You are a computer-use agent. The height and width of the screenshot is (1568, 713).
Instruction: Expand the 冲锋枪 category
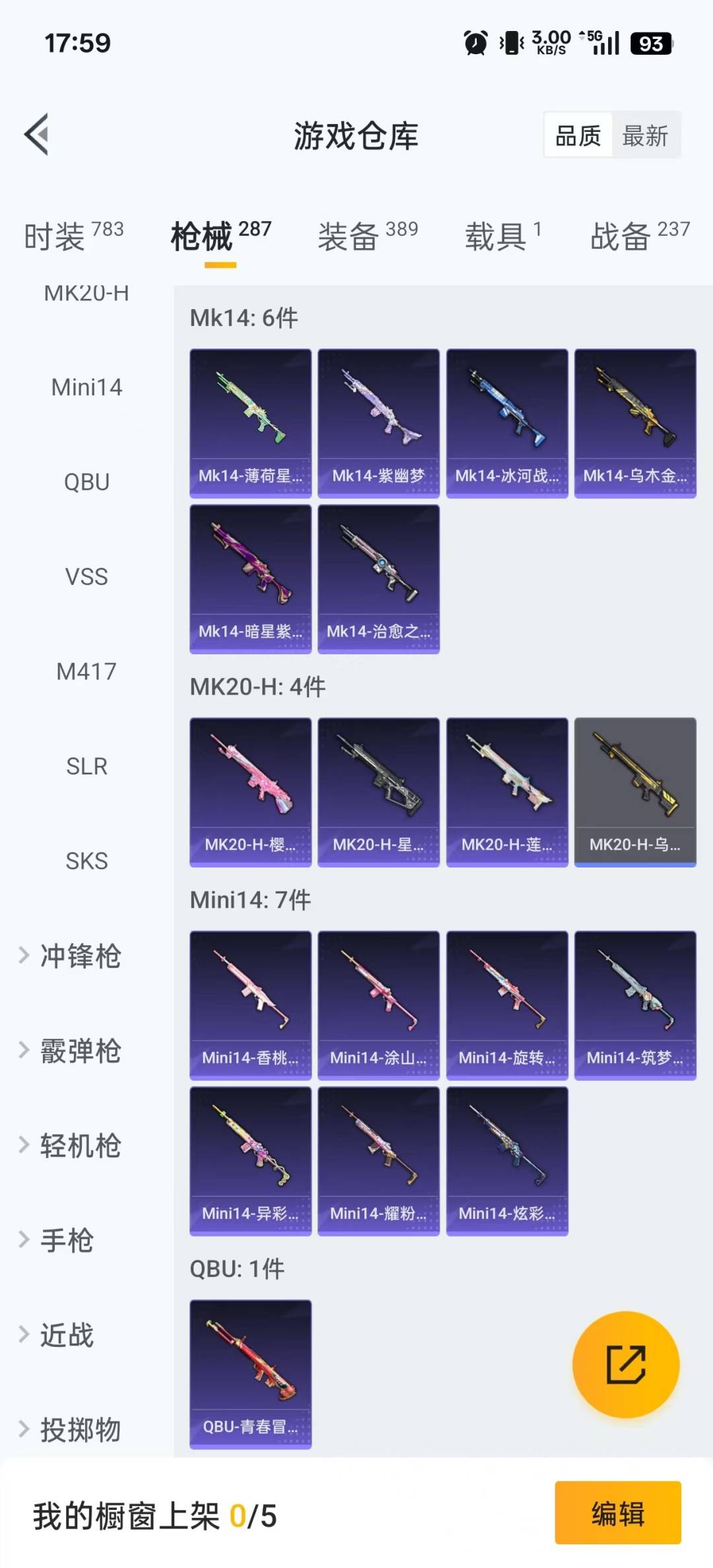coord(79,956)
